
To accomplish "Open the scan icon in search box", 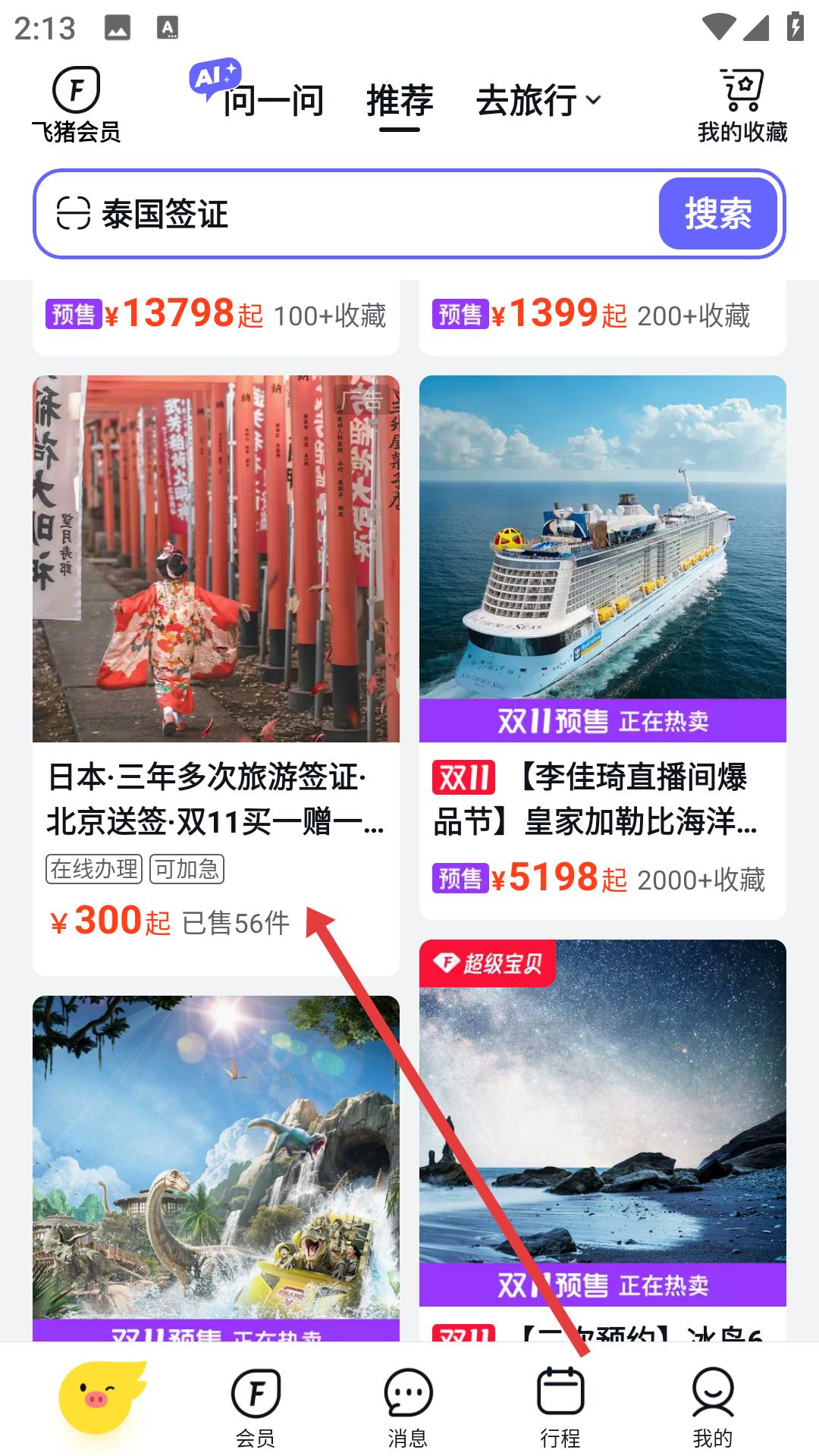I will tap(74, 214).
